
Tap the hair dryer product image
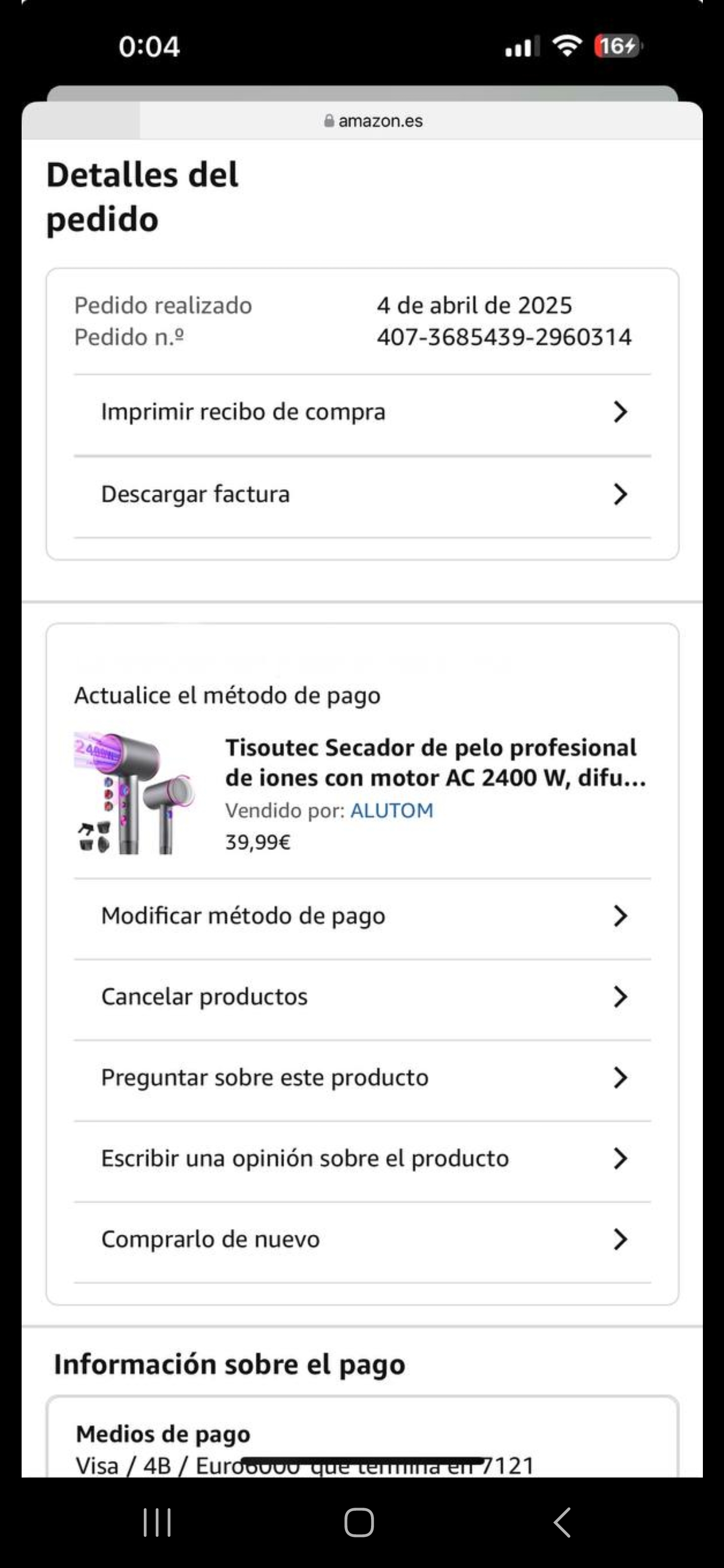click(135, 793)
